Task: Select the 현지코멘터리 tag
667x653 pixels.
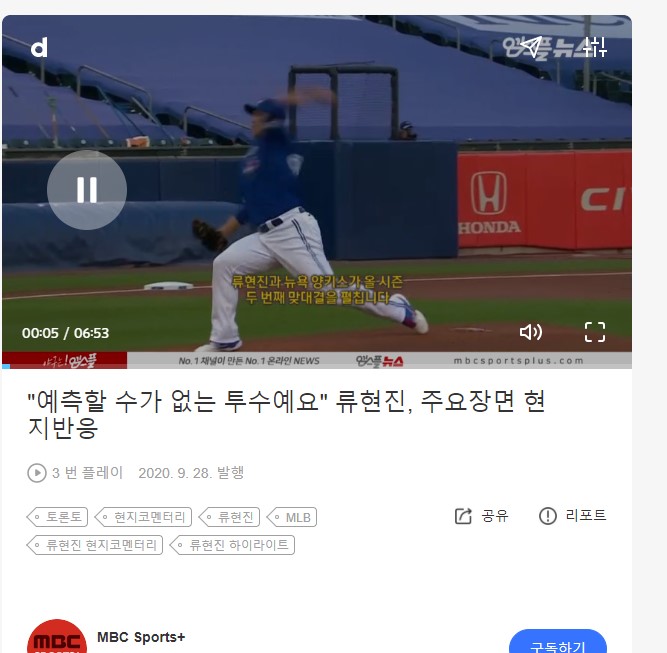Action: (143, 517)
